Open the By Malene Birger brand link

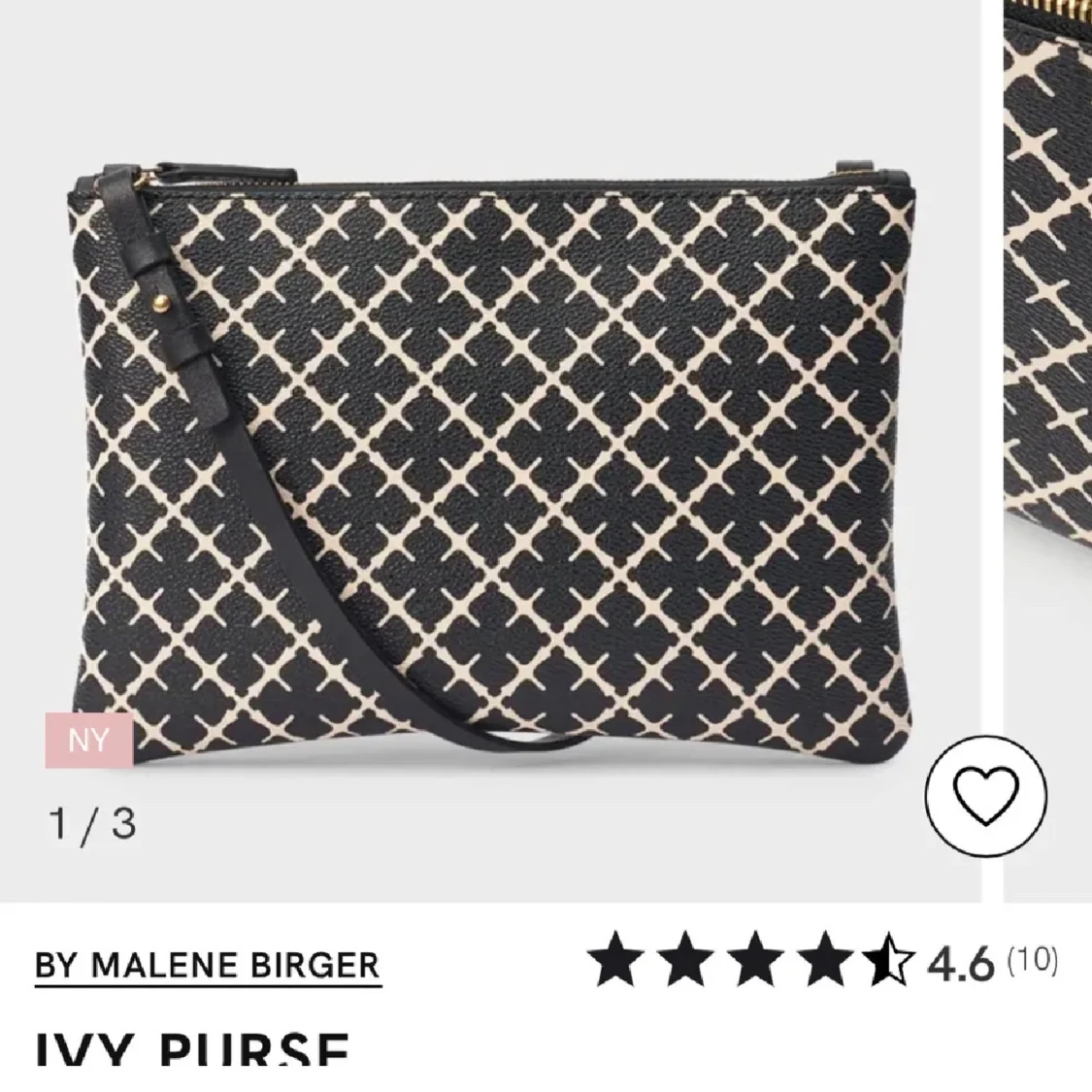208,966
